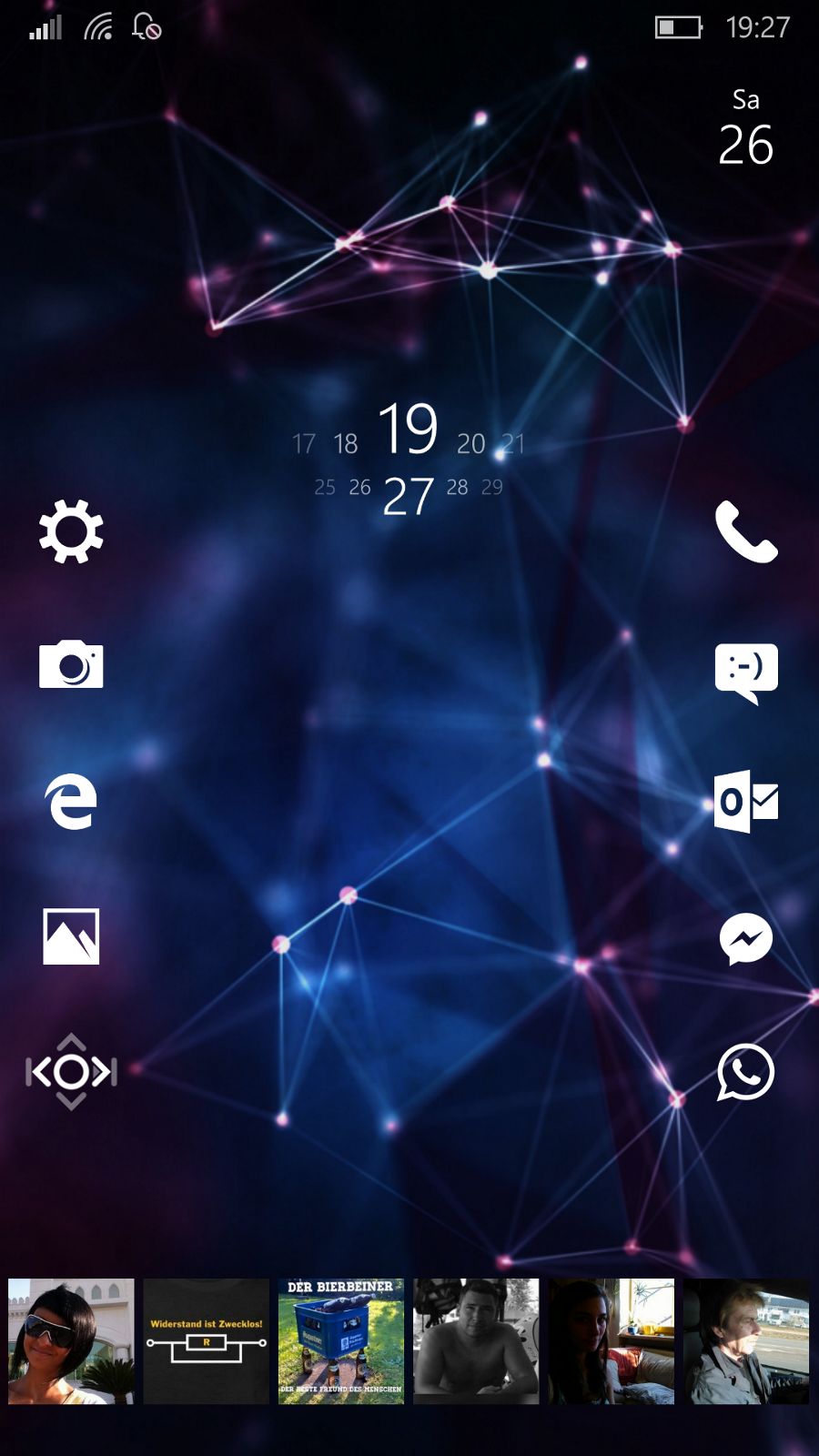Open the Widerstand ist Zwecklos contact tile
The image size is (819, 1456).
[207, 1341]
